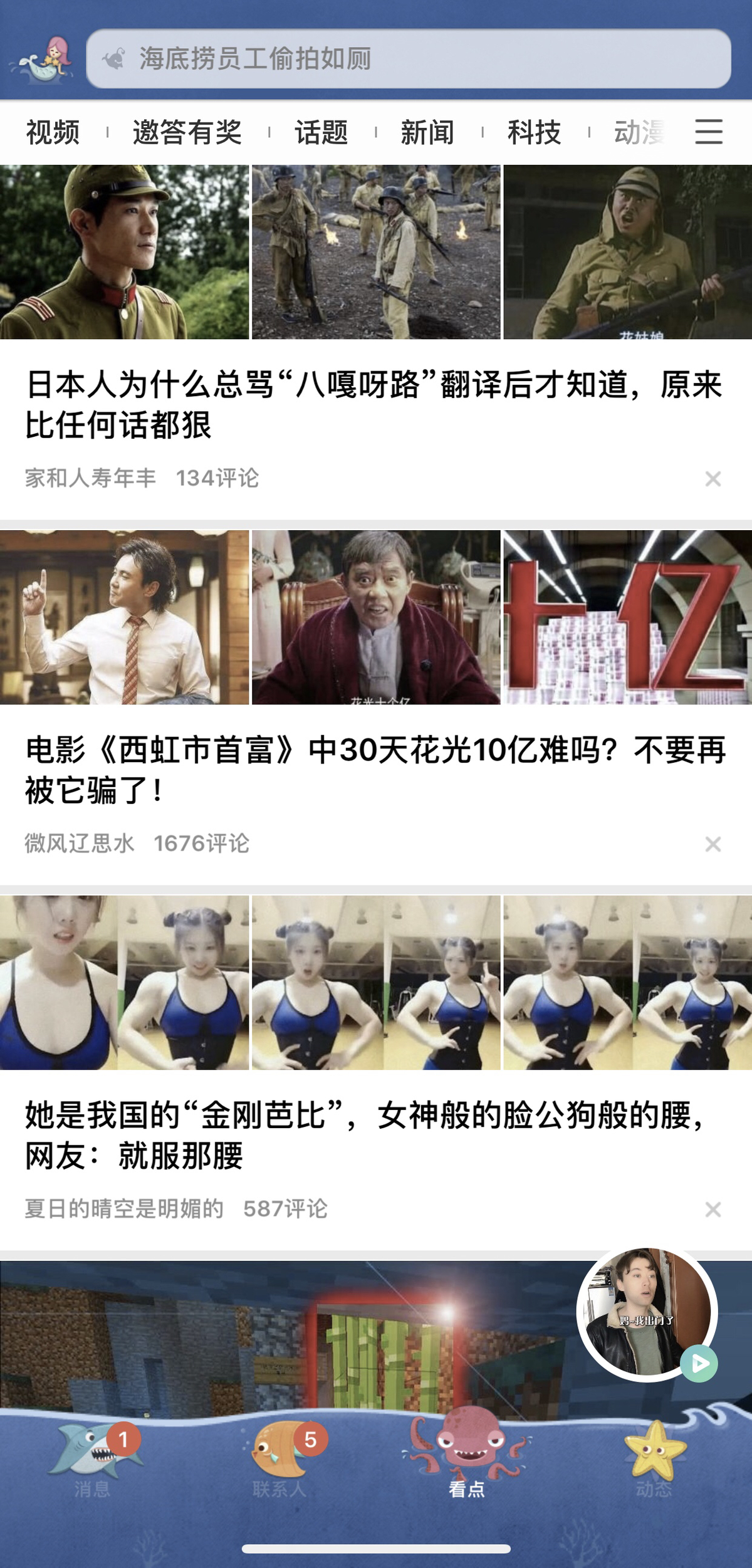Go to the 科技 tab

(x=534, y=132)
